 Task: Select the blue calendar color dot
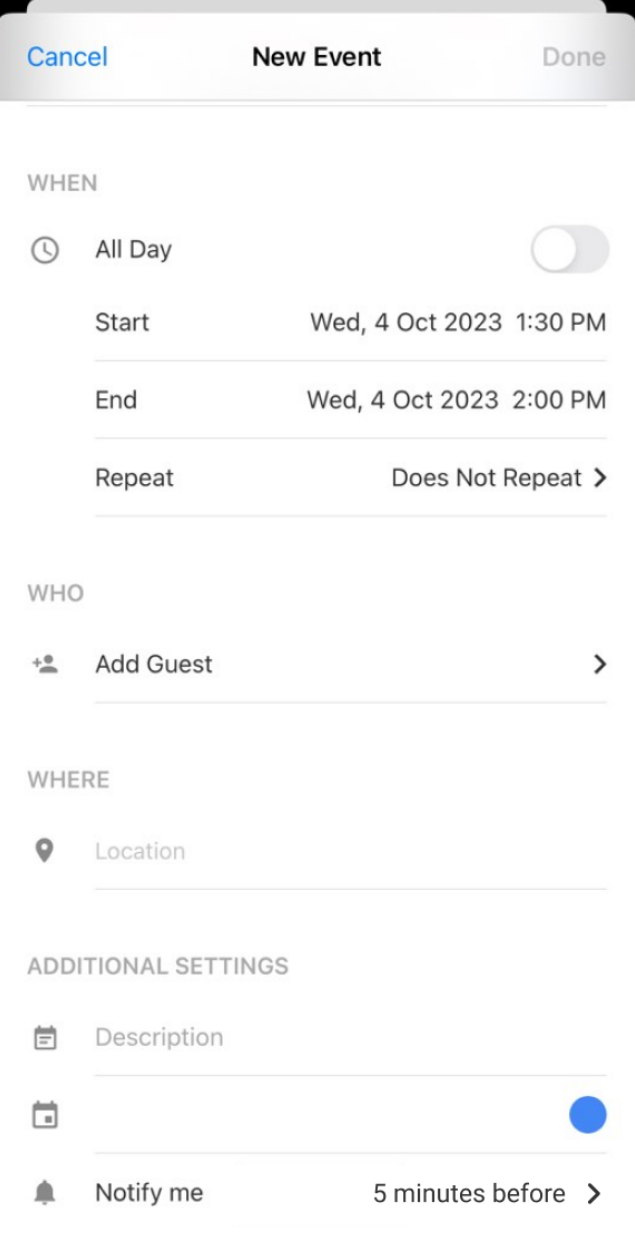pos(588,1115)
